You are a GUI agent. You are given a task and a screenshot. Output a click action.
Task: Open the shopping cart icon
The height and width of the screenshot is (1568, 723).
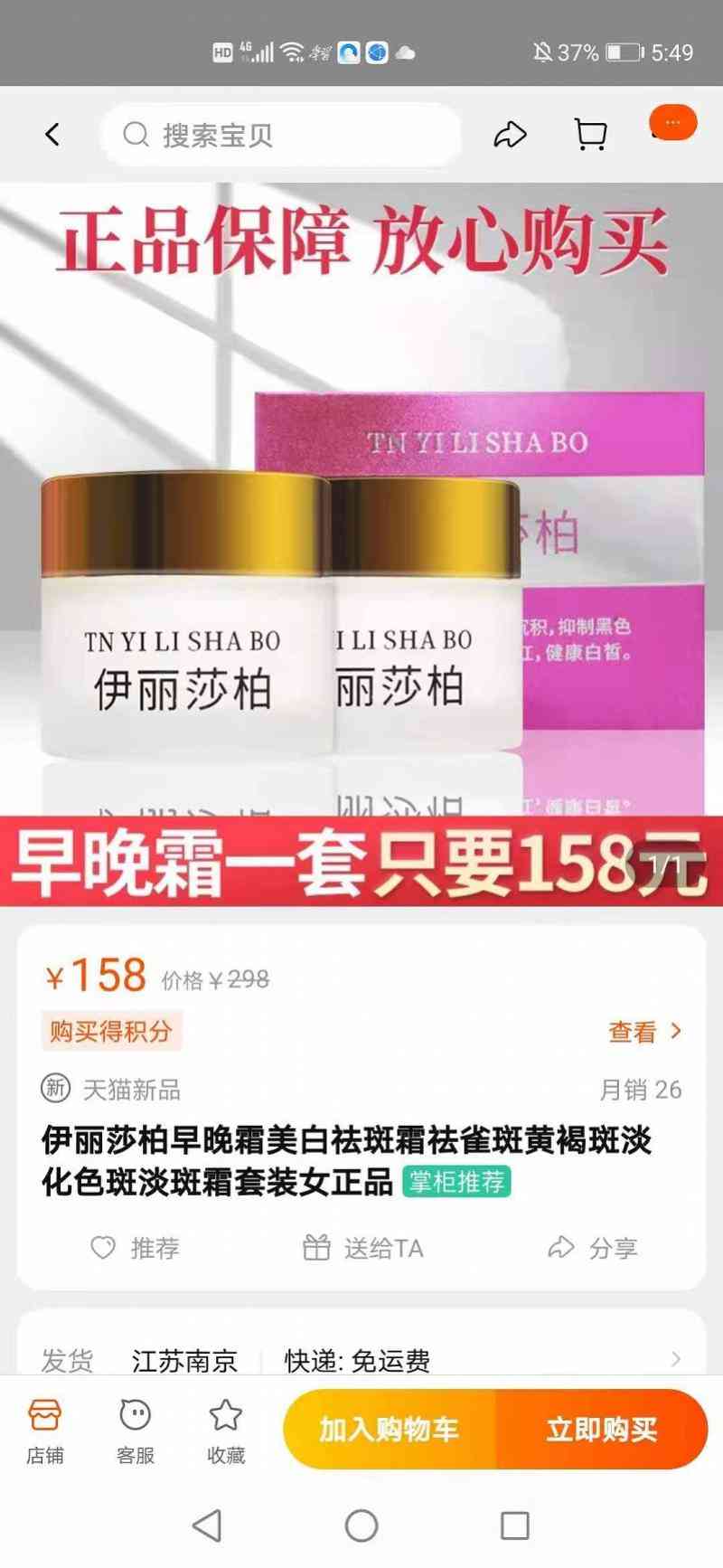(590, 135)
